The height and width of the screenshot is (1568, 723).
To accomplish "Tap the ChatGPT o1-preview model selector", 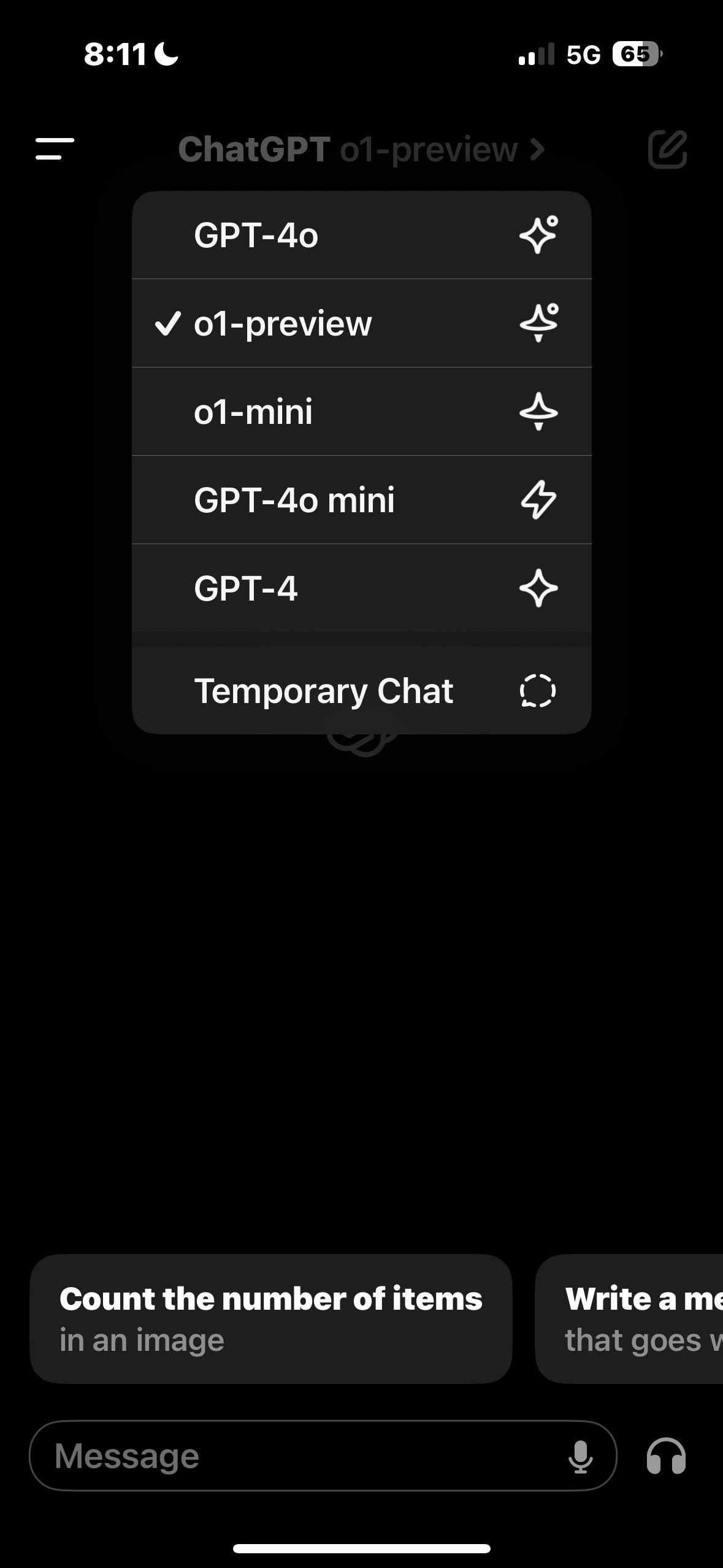I will 361,150.
